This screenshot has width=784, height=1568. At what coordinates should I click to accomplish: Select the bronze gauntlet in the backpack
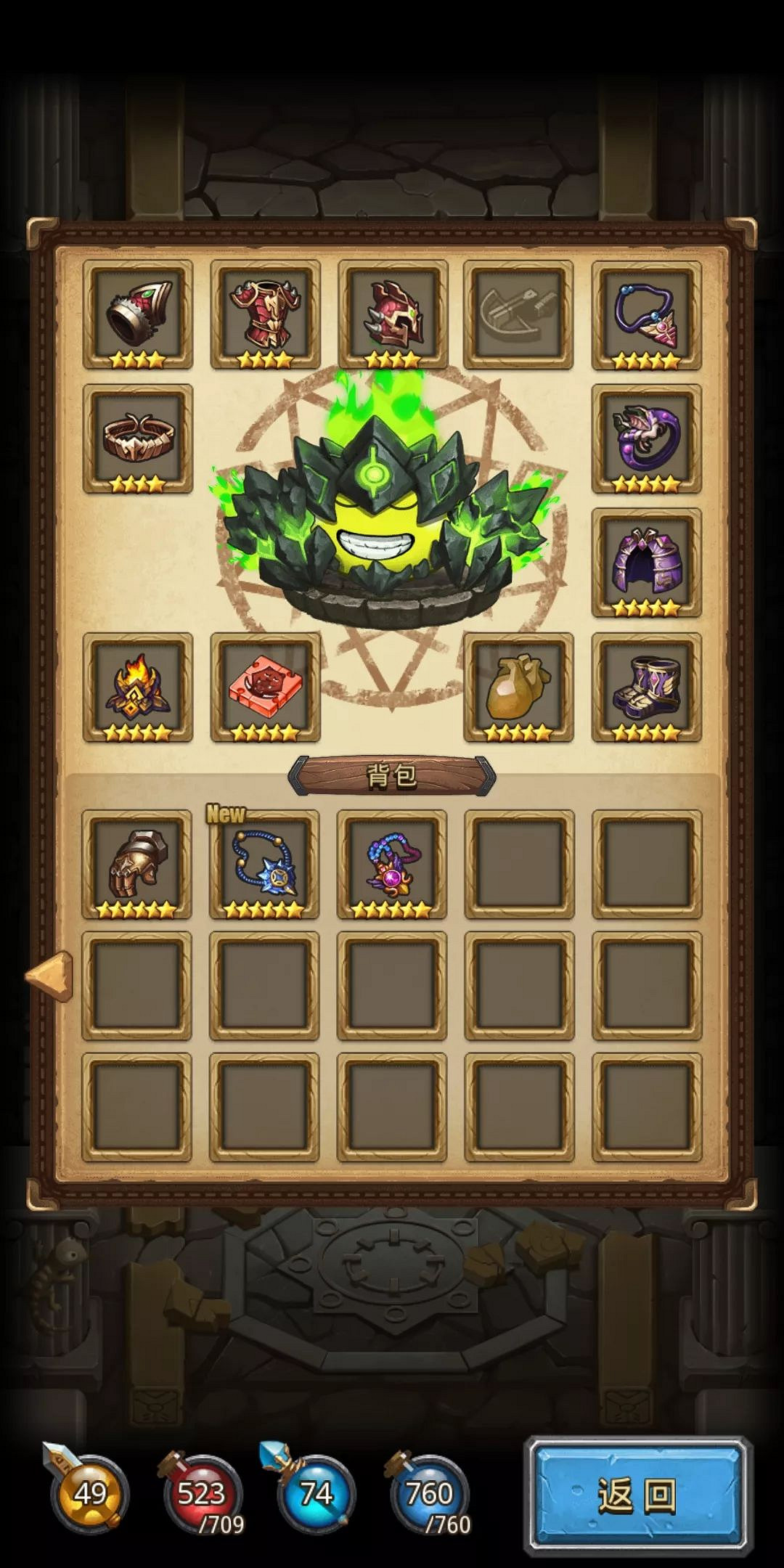136,864
